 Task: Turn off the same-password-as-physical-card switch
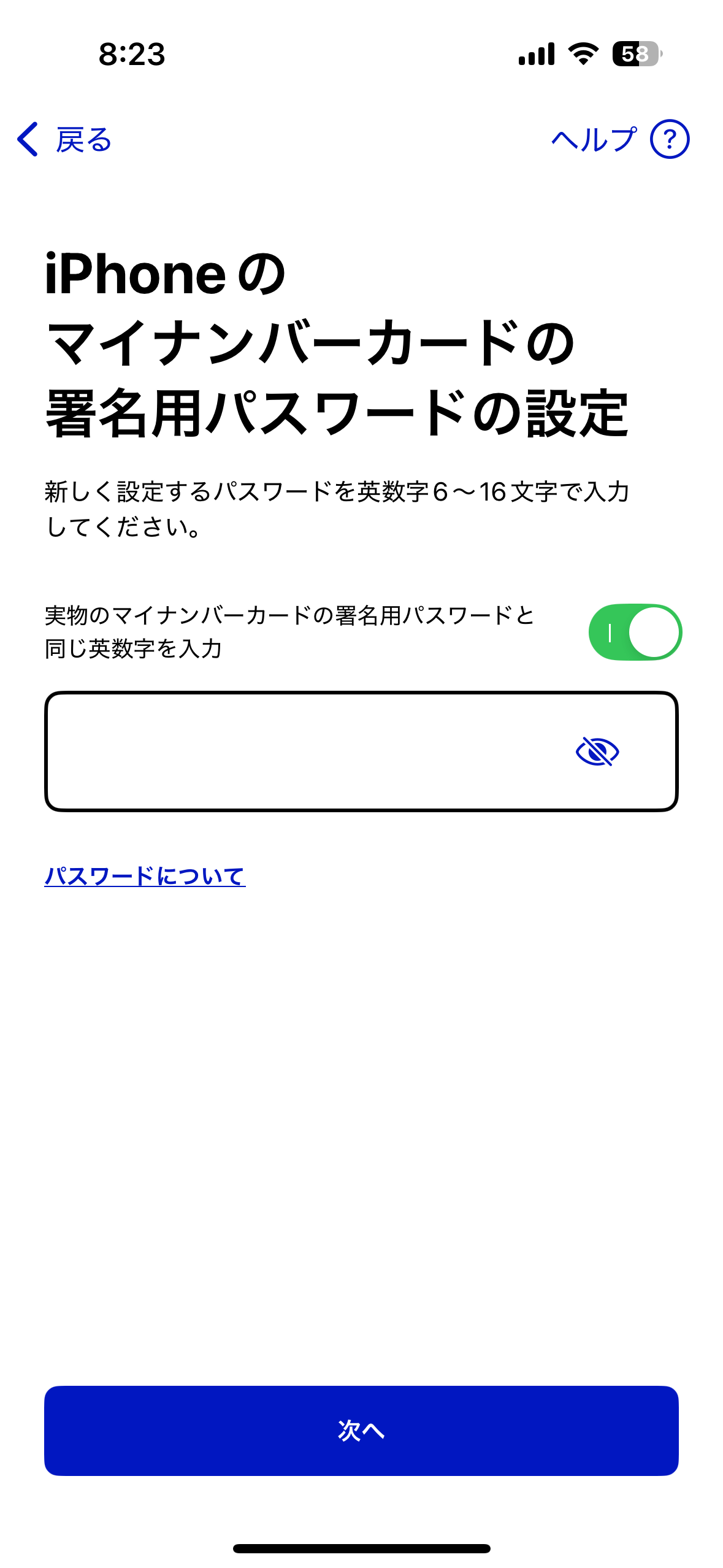635,632
